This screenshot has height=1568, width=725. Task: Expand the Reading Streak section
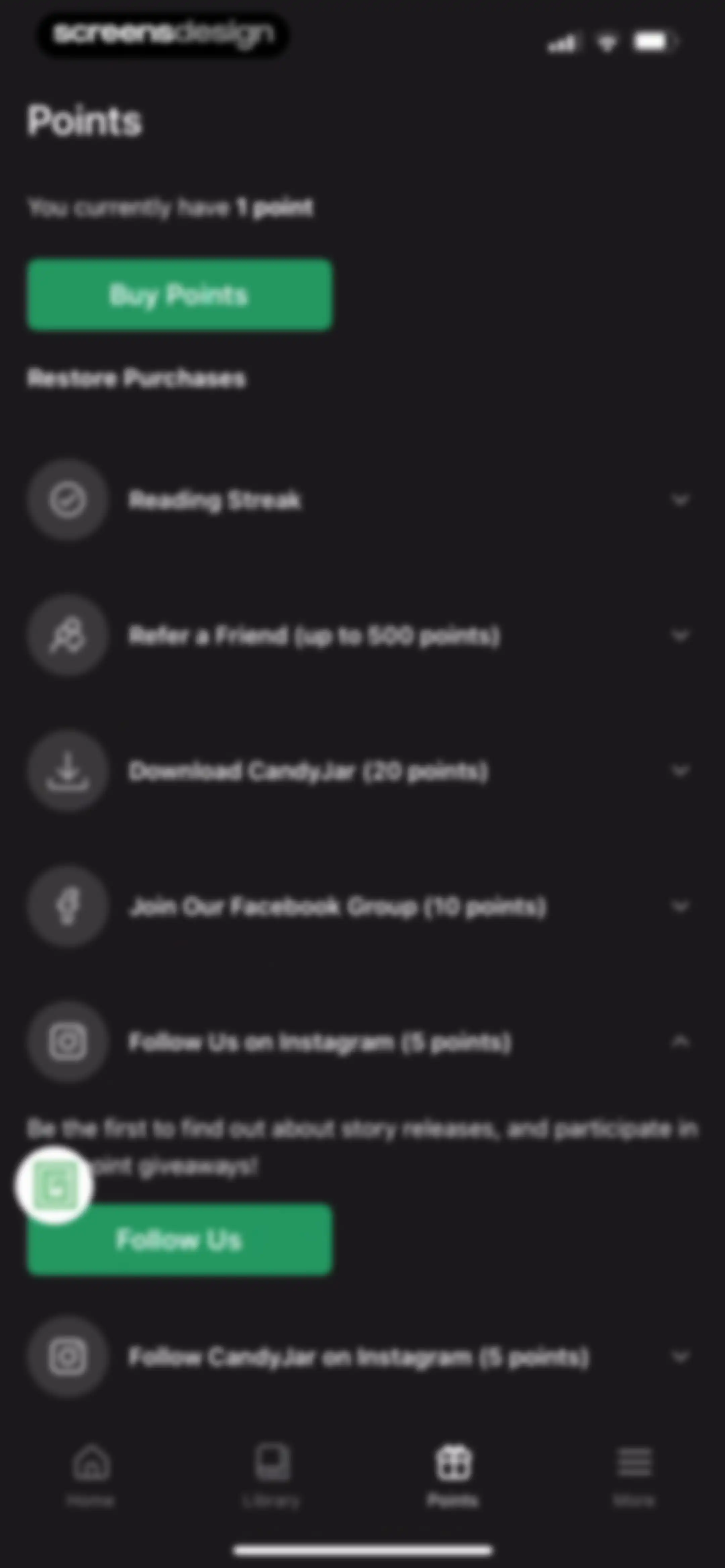[x=362, y=500]
